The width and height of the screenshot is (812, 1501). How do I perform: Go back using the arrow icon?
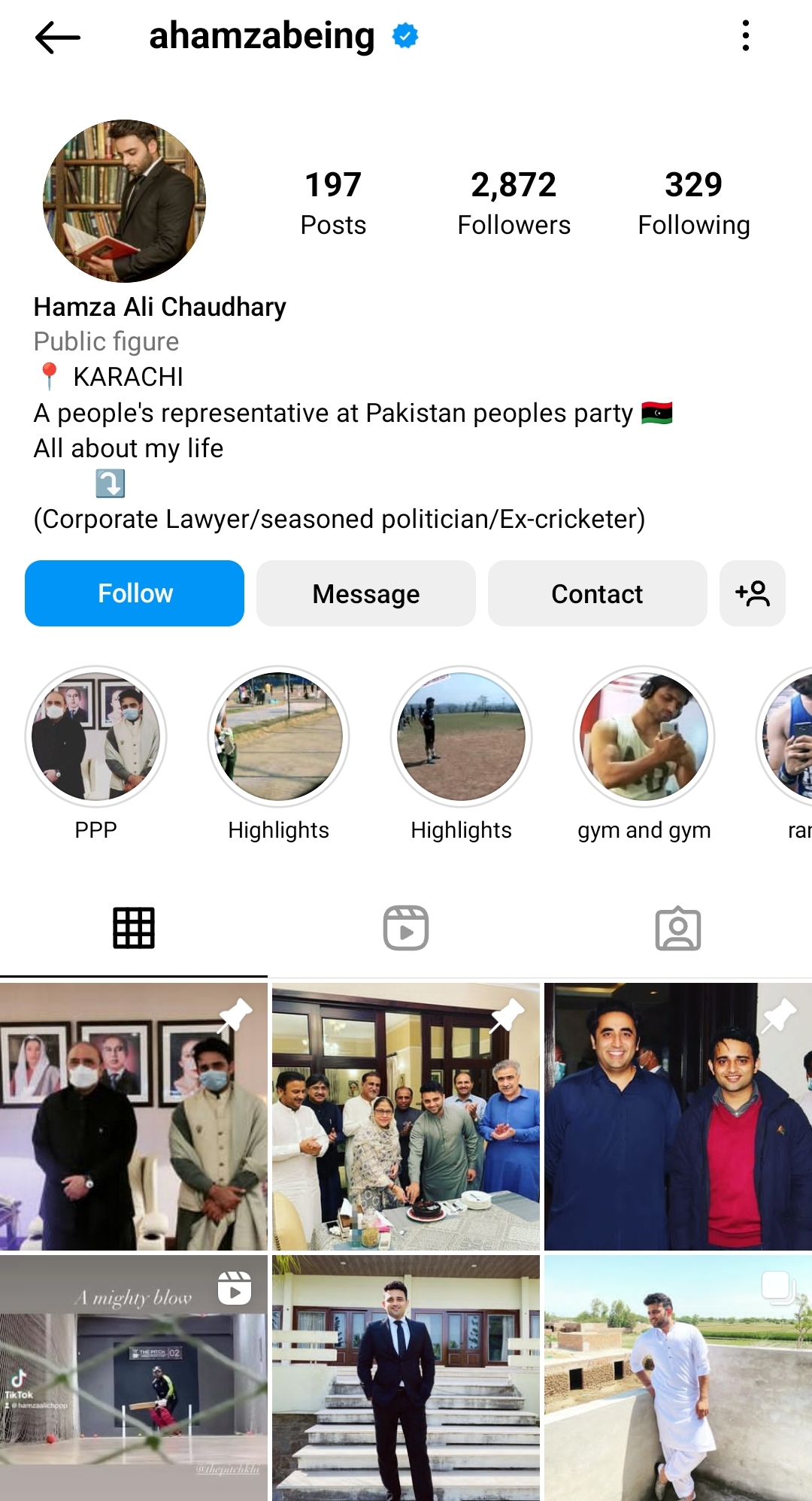click(x=57, y=37)
